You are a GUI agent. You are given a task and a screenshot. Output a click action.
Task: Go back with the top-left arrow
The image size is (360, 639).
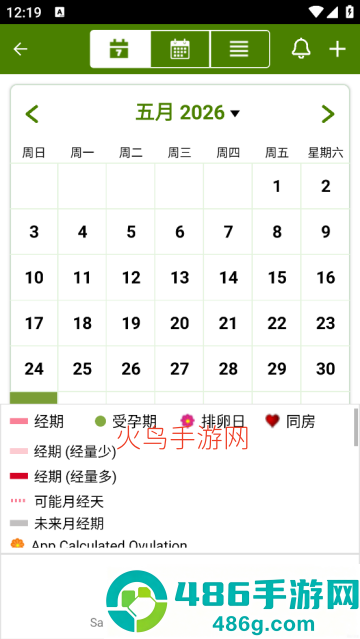pyautogui.click(x=20, y=49)
